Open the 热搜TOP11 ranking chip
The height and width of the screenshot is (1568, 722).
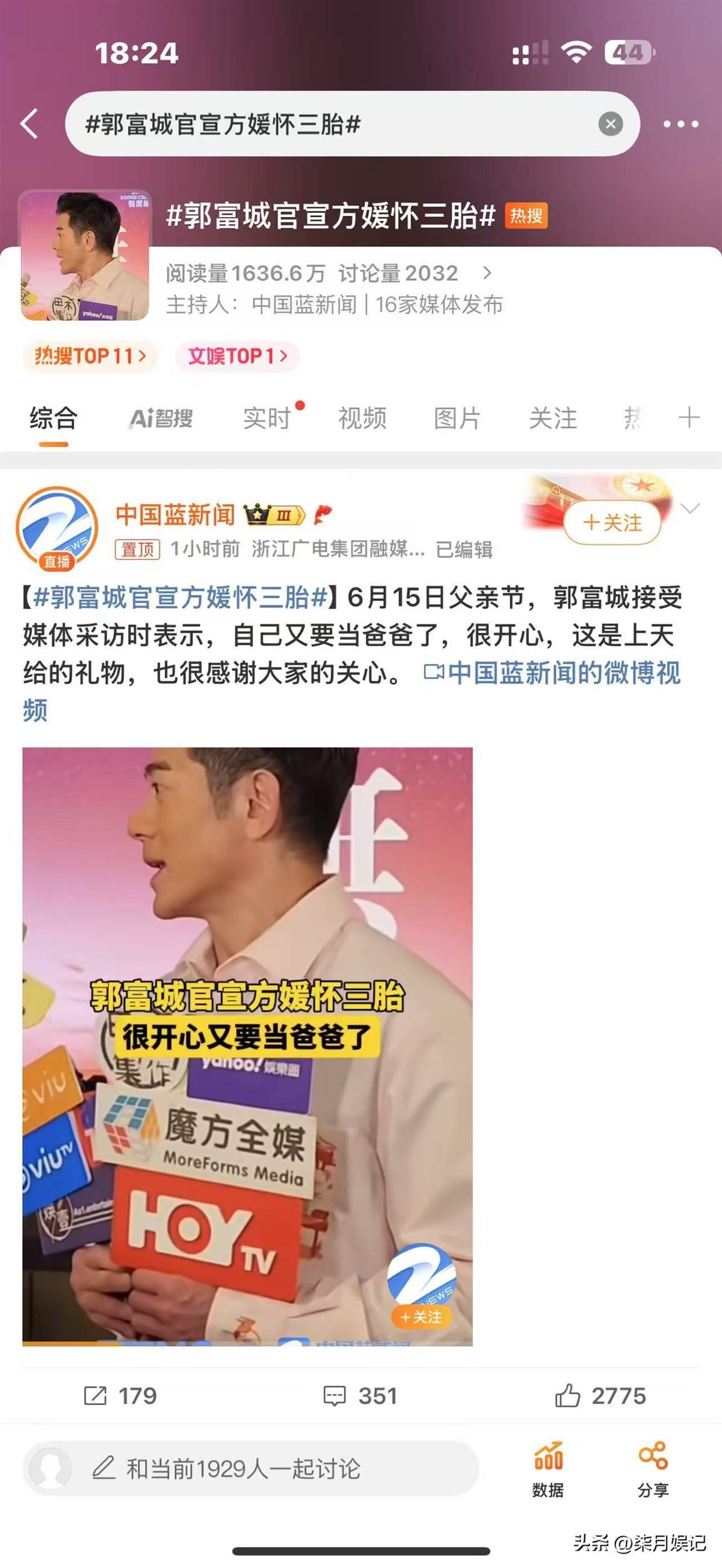90,355
